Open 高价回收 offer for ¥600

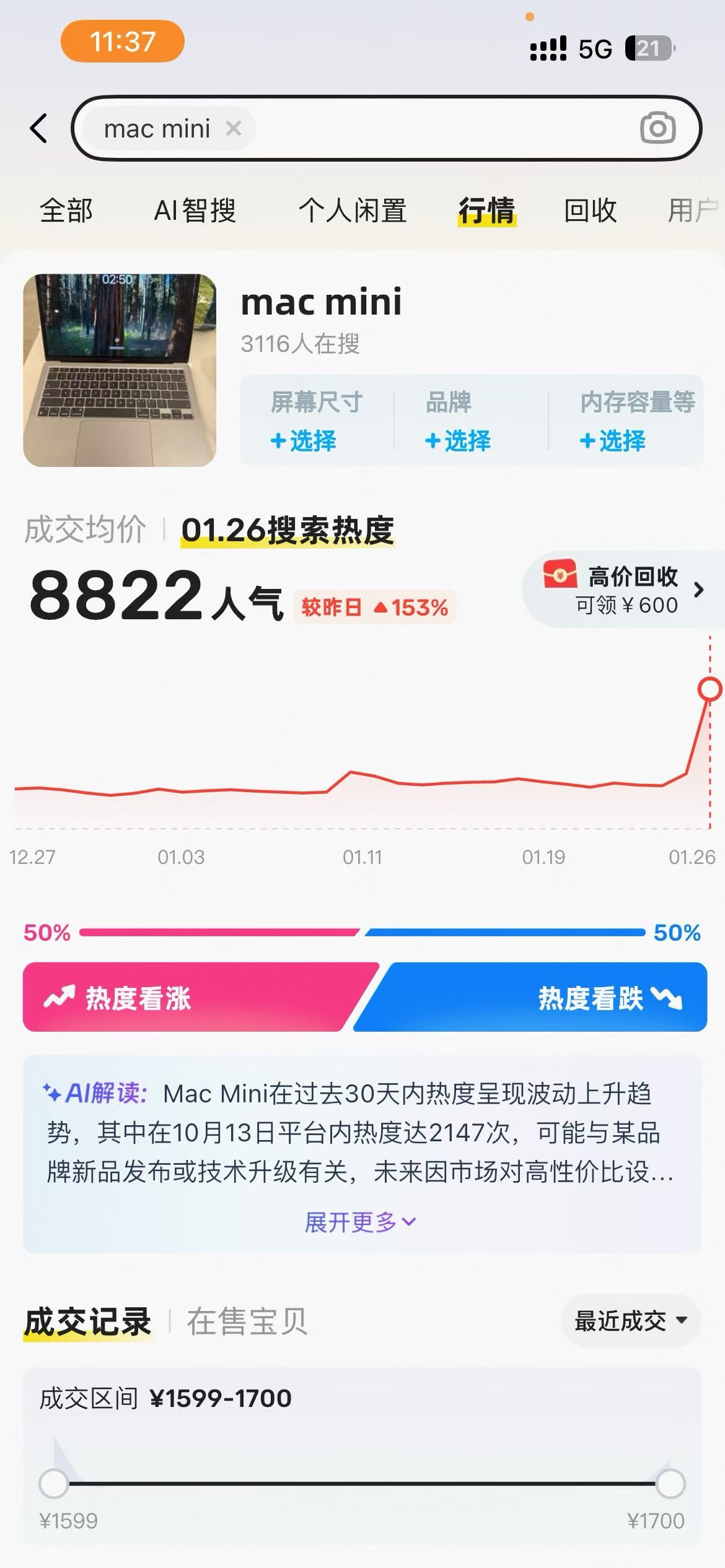coord(623,589)
